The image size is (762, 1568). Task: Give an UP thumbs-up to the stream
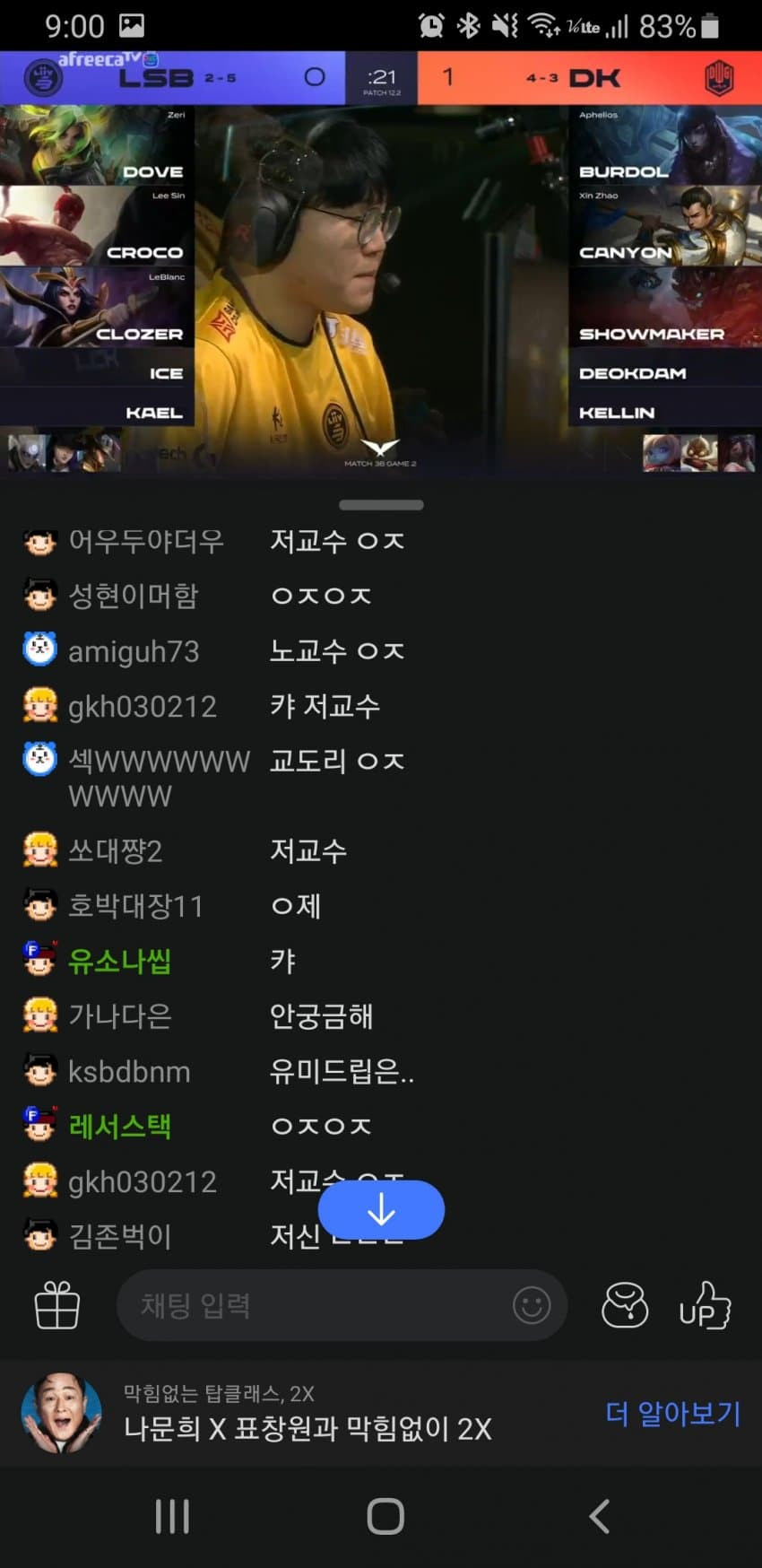705,1305
